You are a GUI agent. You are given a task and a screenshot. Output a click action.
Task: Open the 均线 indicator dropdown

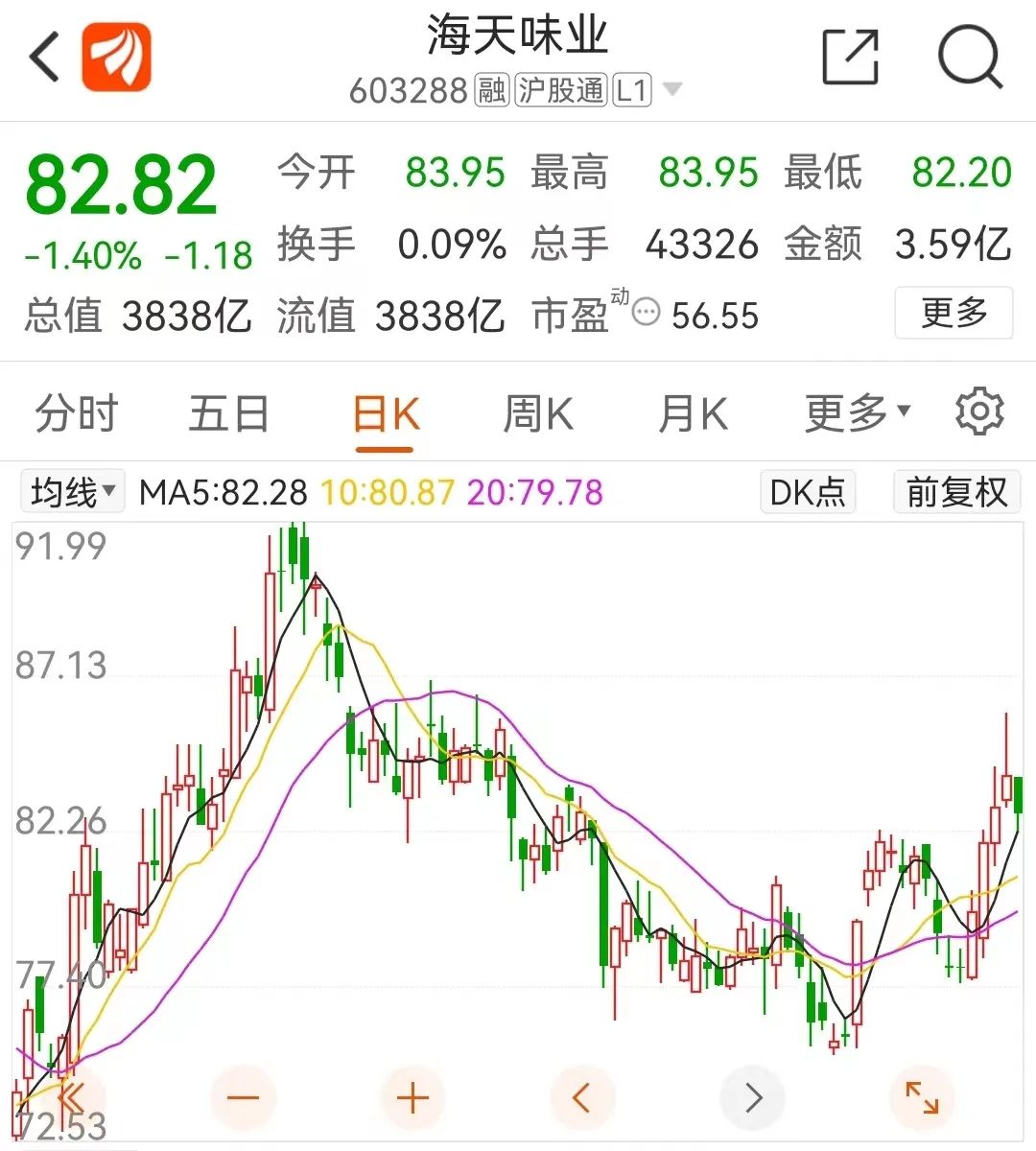[73, 493]
